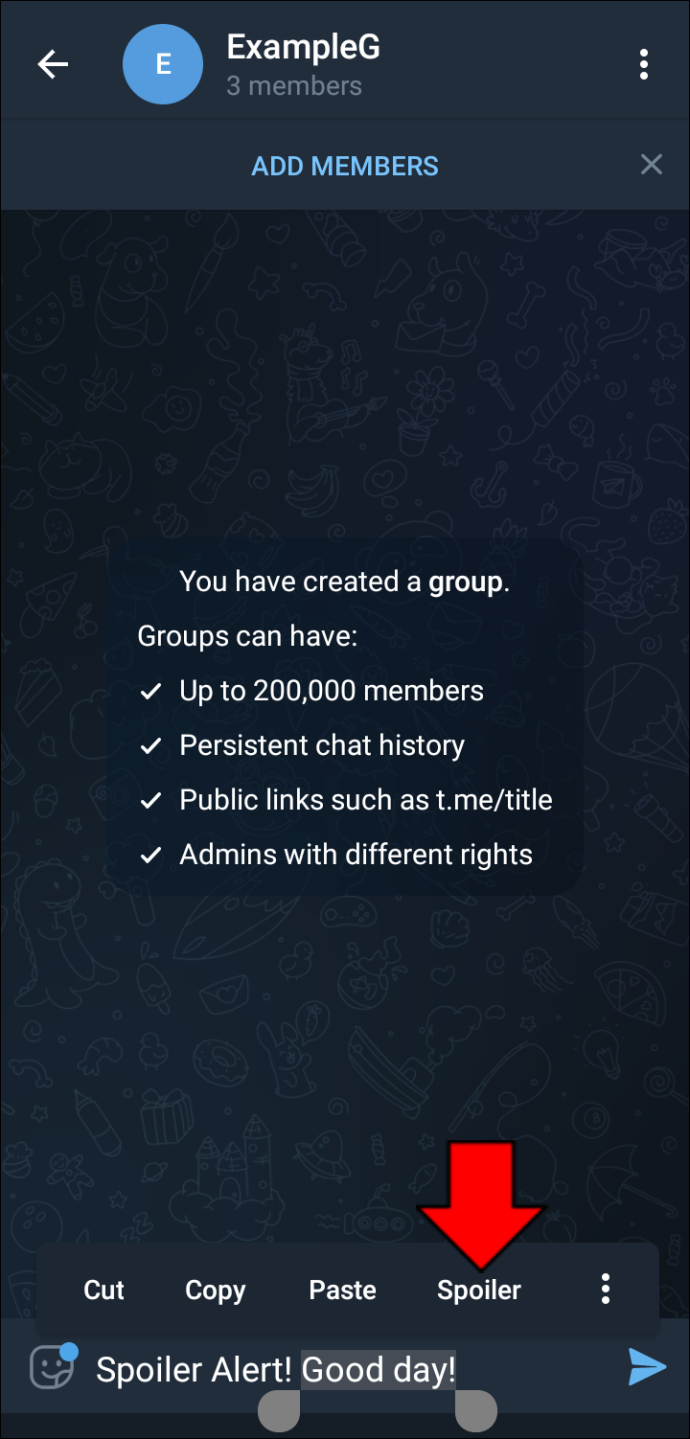Tap ADD MEMBERS link
The width and height of the screenshot is (690, 1439).
click(x=344, y=166)
